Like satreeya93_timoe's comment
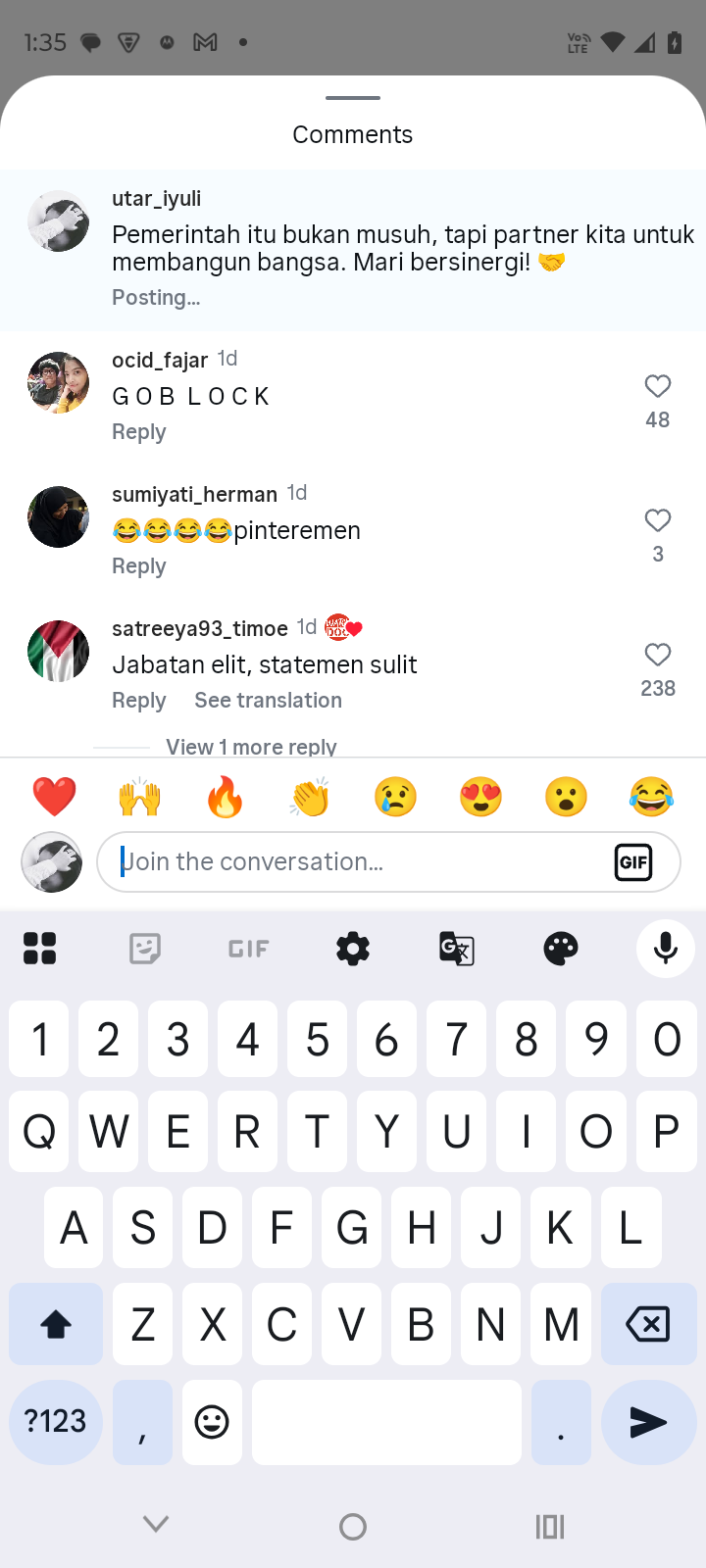Viewport: 706px width, 1568px height. point(657,655)
